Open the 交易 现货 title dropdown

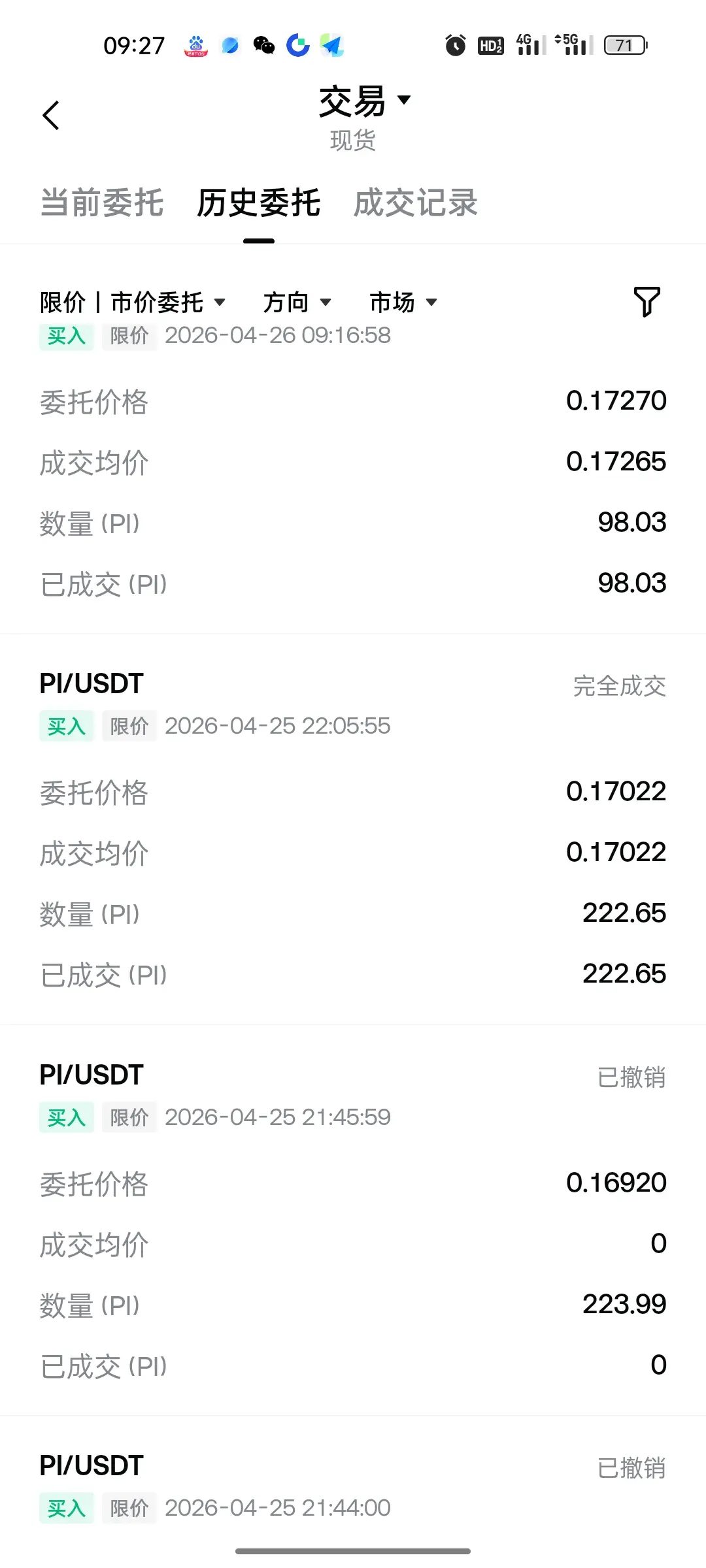coord(364,118)
